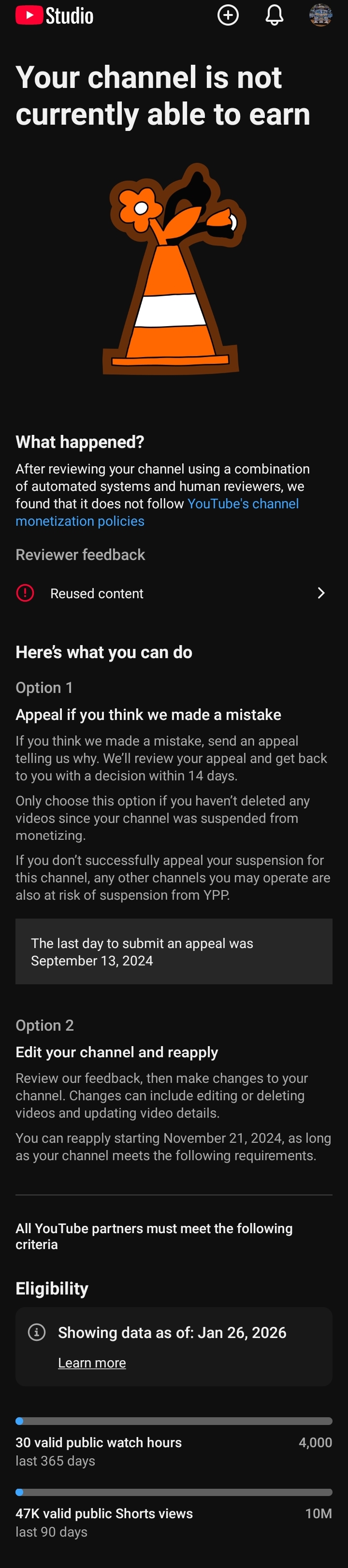The height and width of the screenshot is (1568, 348).
Task: Go to YouTube Studio home via logo
Action: tap(55, 15)
